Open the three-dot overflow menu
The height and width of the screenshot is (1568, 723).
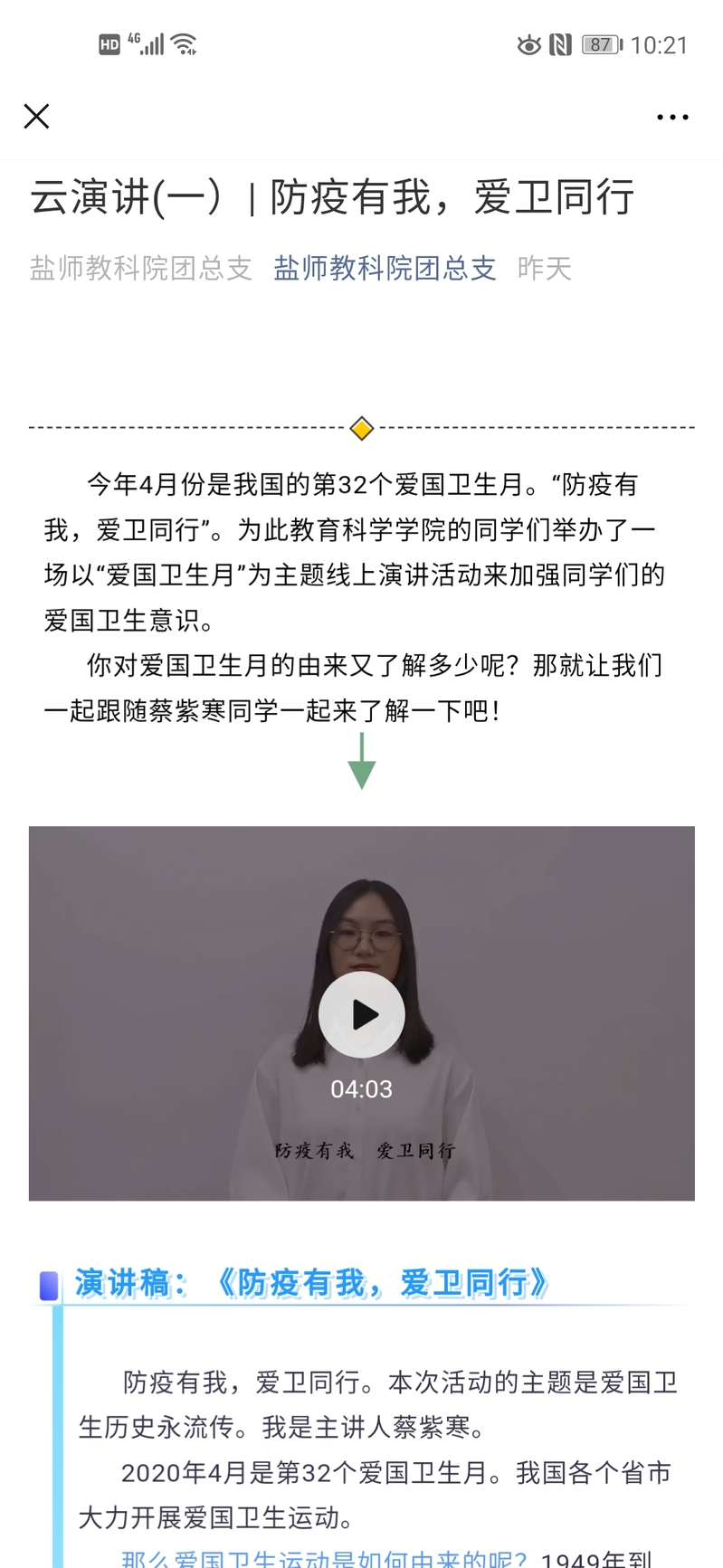click(x=672, y=117)
